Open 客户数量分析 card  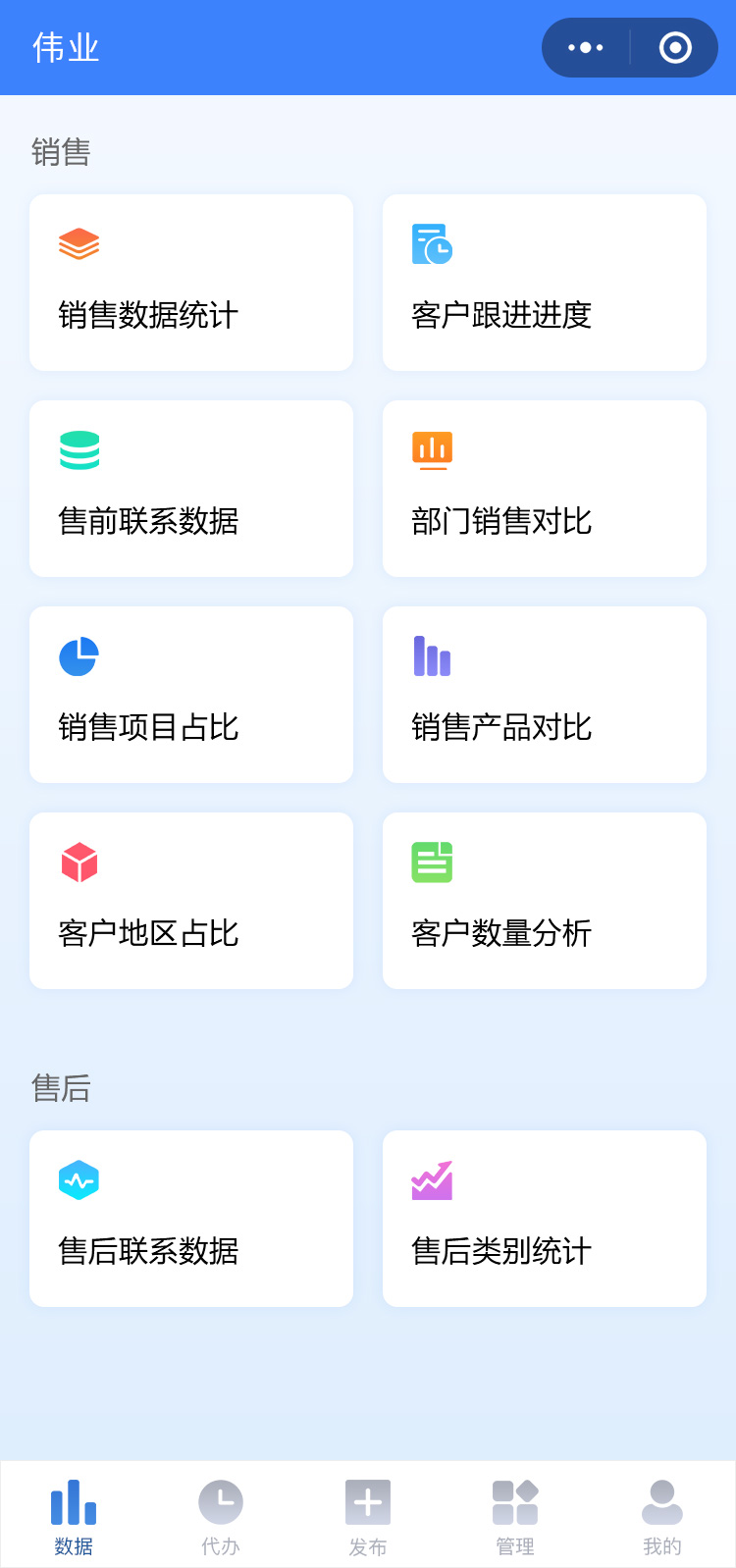tap(545, 901)
